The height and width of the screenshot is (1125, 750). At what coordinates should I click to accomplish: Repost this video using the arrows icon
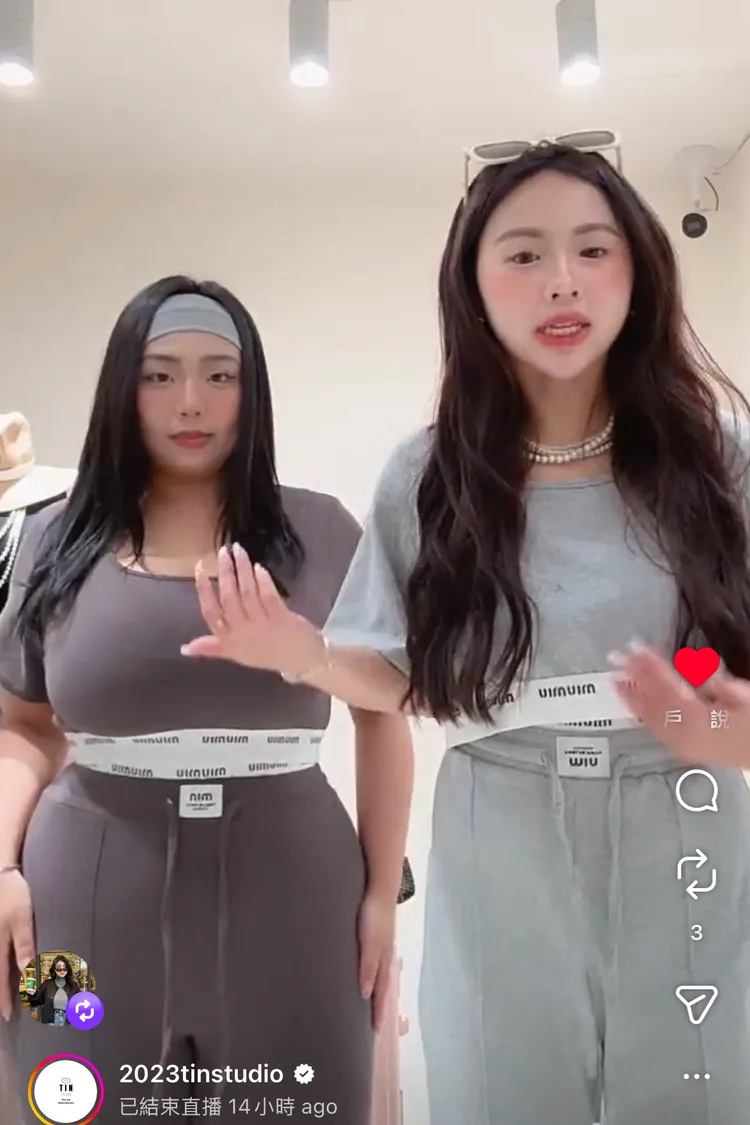point(697,873)
